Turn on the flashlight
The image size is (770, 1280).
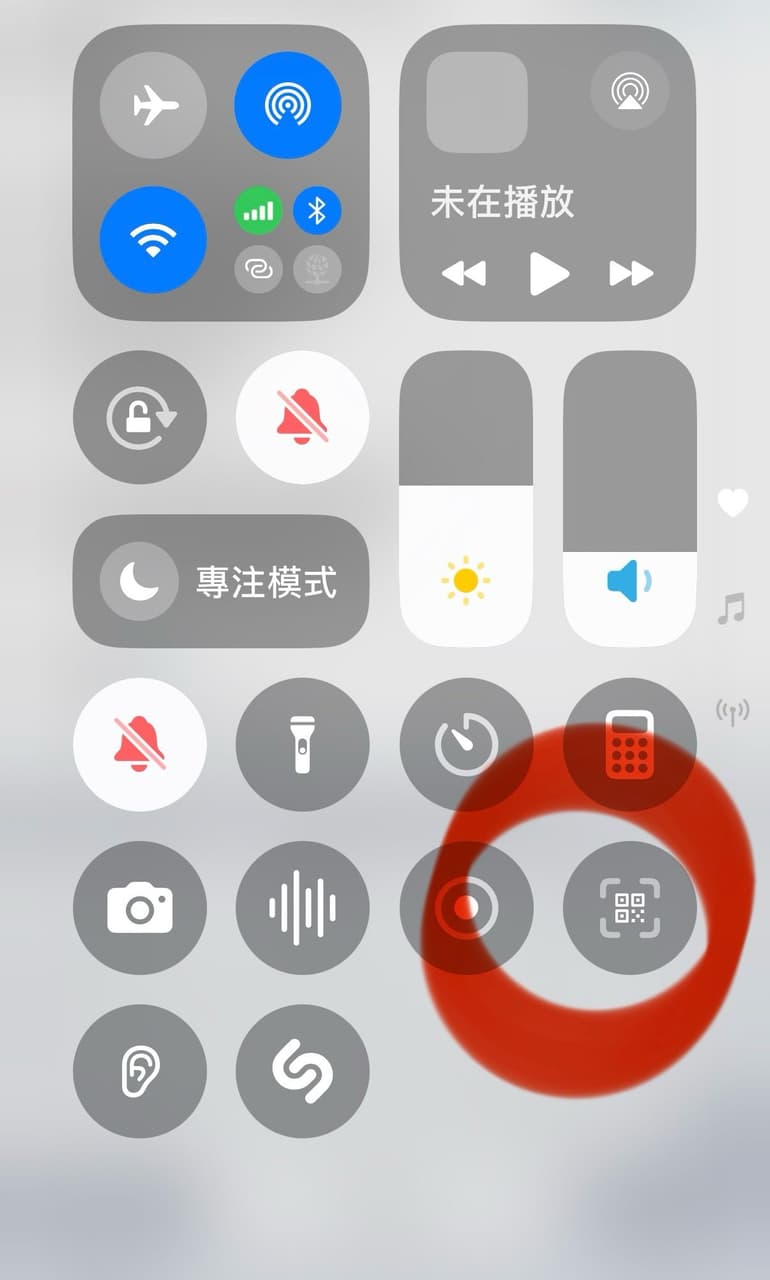tap(302, 744)
